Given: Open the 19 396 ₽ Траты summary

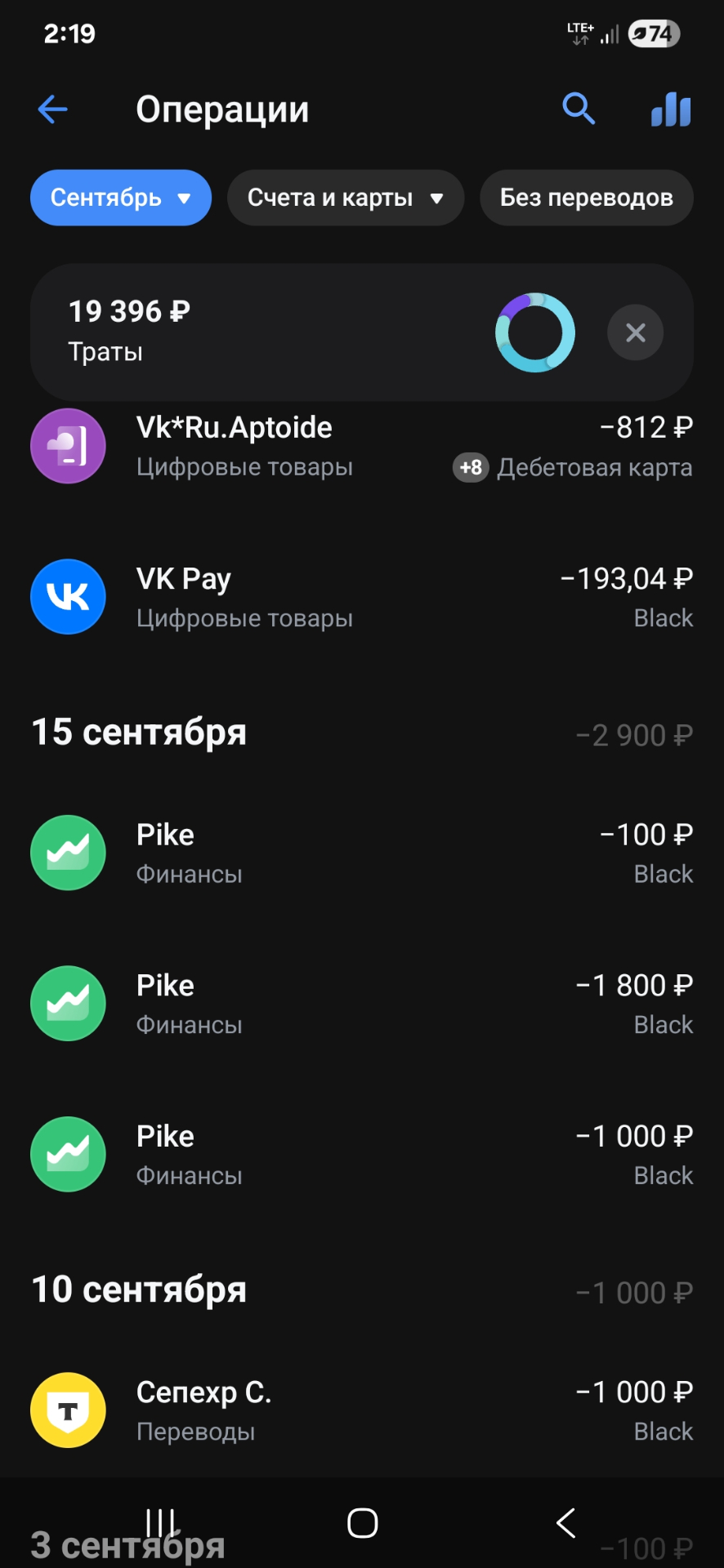Looking at the screenshot, I should click(245, 332).
